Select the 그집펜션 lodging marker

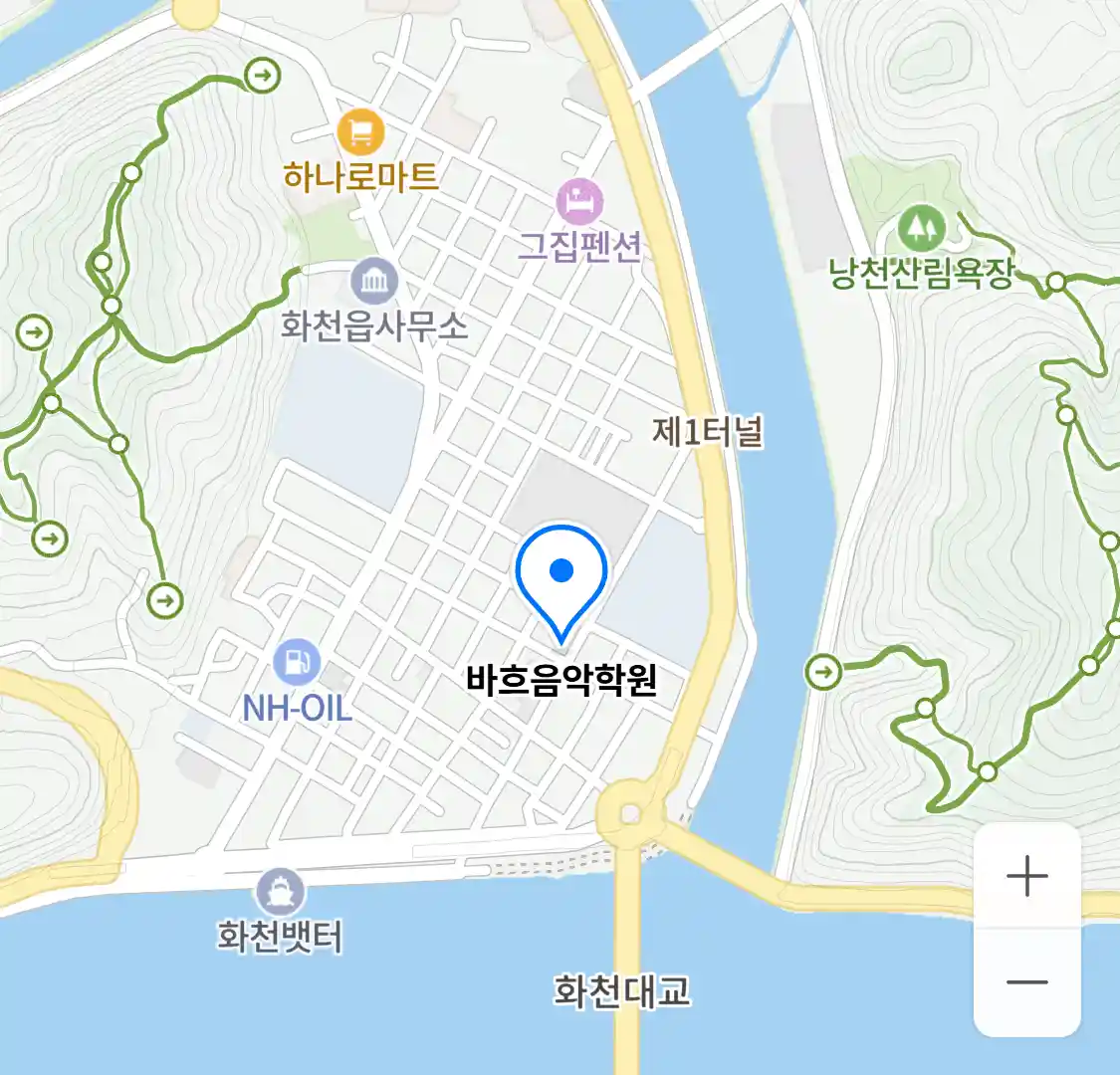click(579, 202)
